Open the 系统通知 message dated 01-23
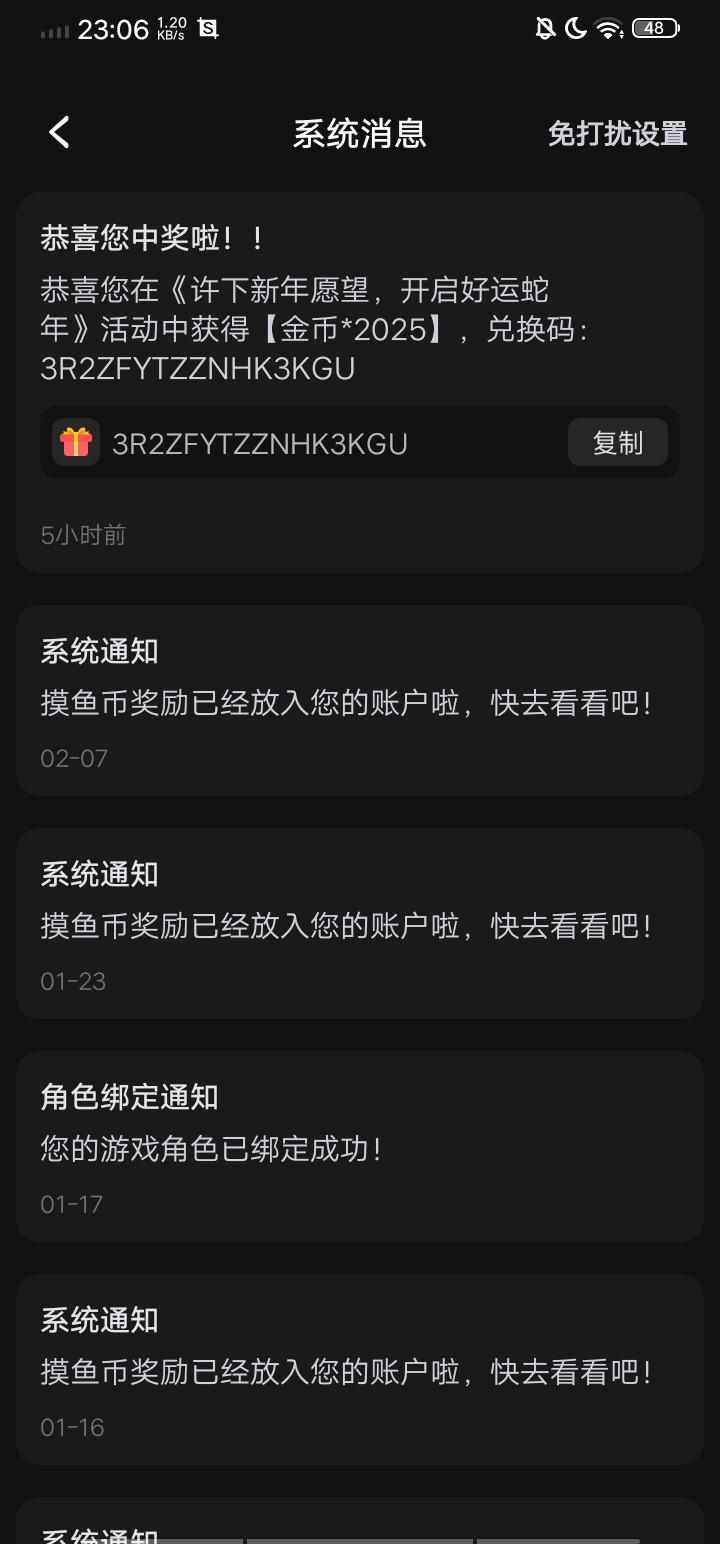Viewport: 720px width, 1544px height. pos(360,923)
